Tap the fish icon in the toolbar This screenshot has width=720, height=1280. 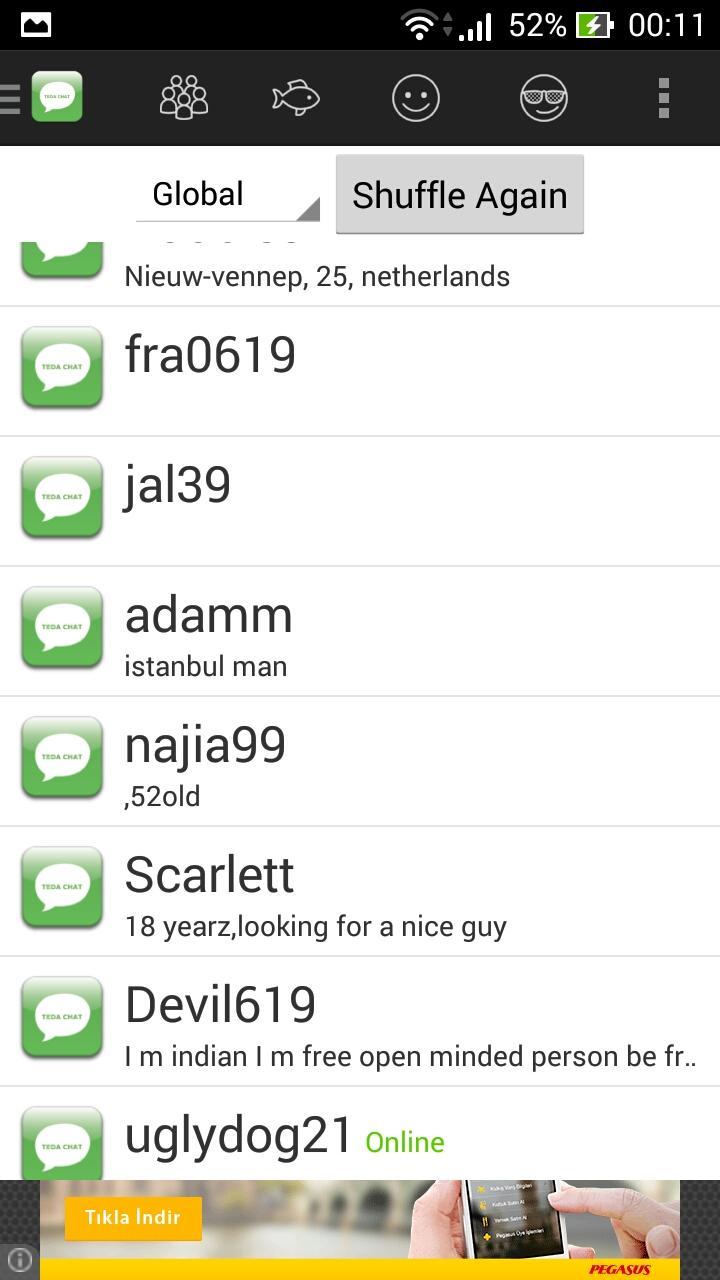point(296,97)
